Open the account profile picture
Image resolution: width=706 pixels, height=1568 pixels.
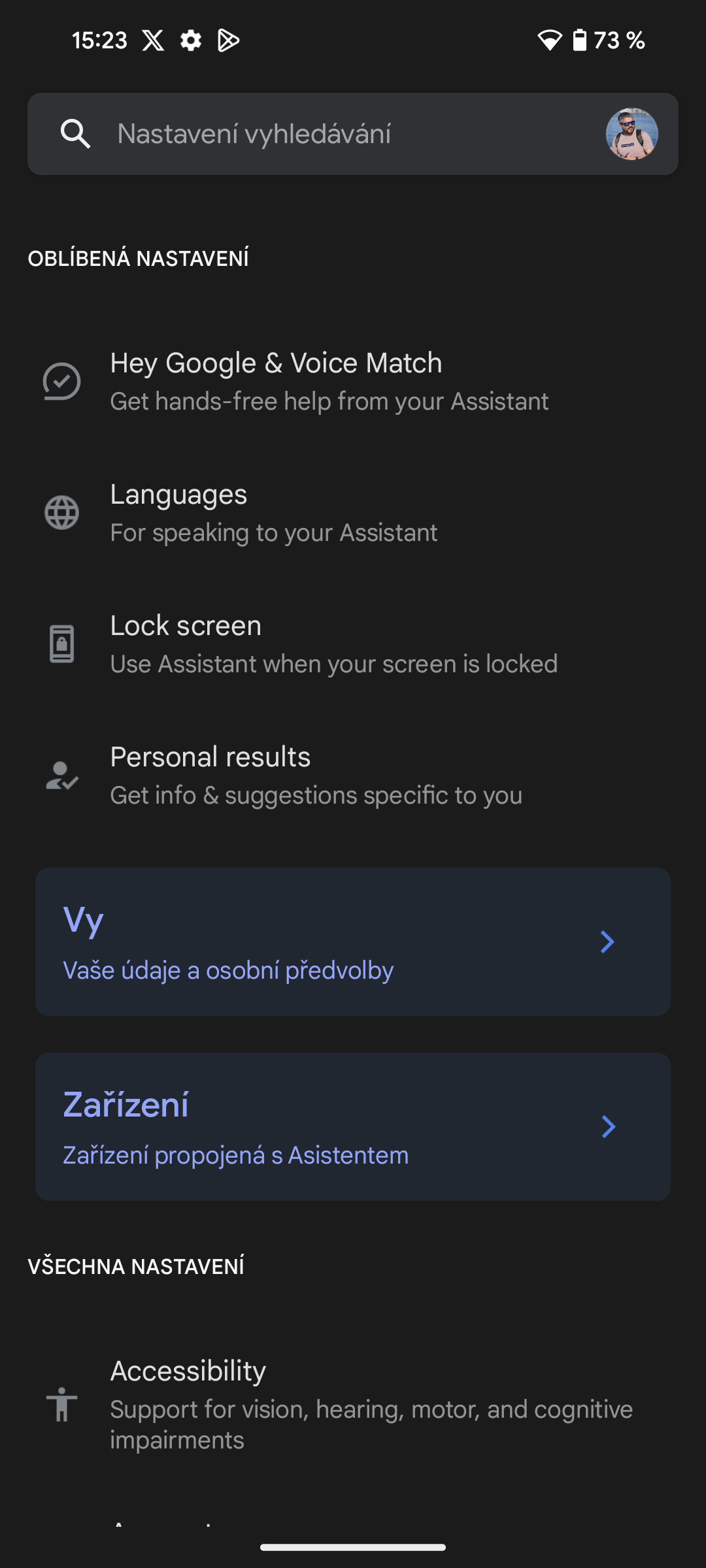(631, 134)
